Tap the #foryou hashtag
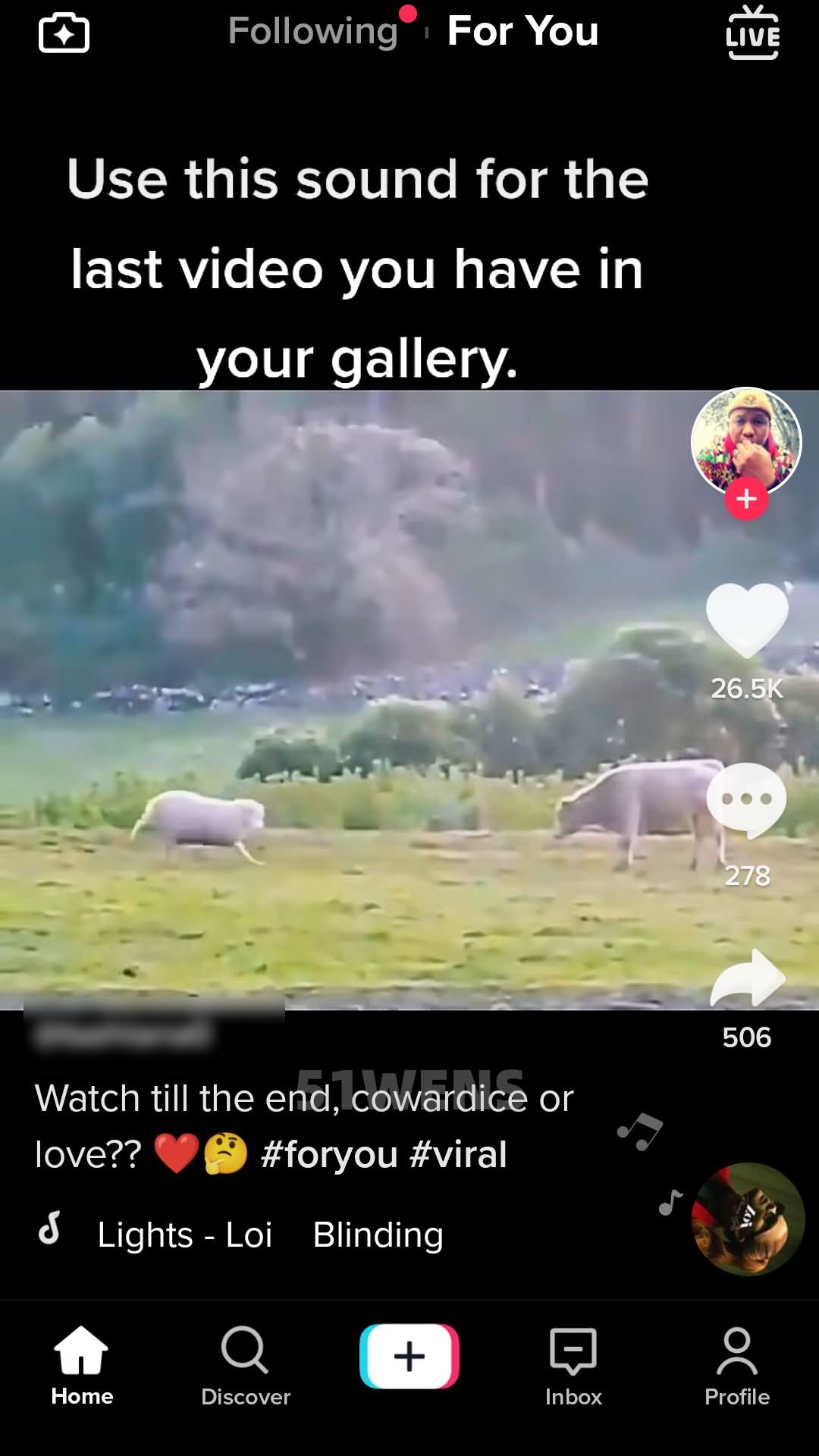The height and width of the screenshot is (1456, 819). pos(329,1154)
